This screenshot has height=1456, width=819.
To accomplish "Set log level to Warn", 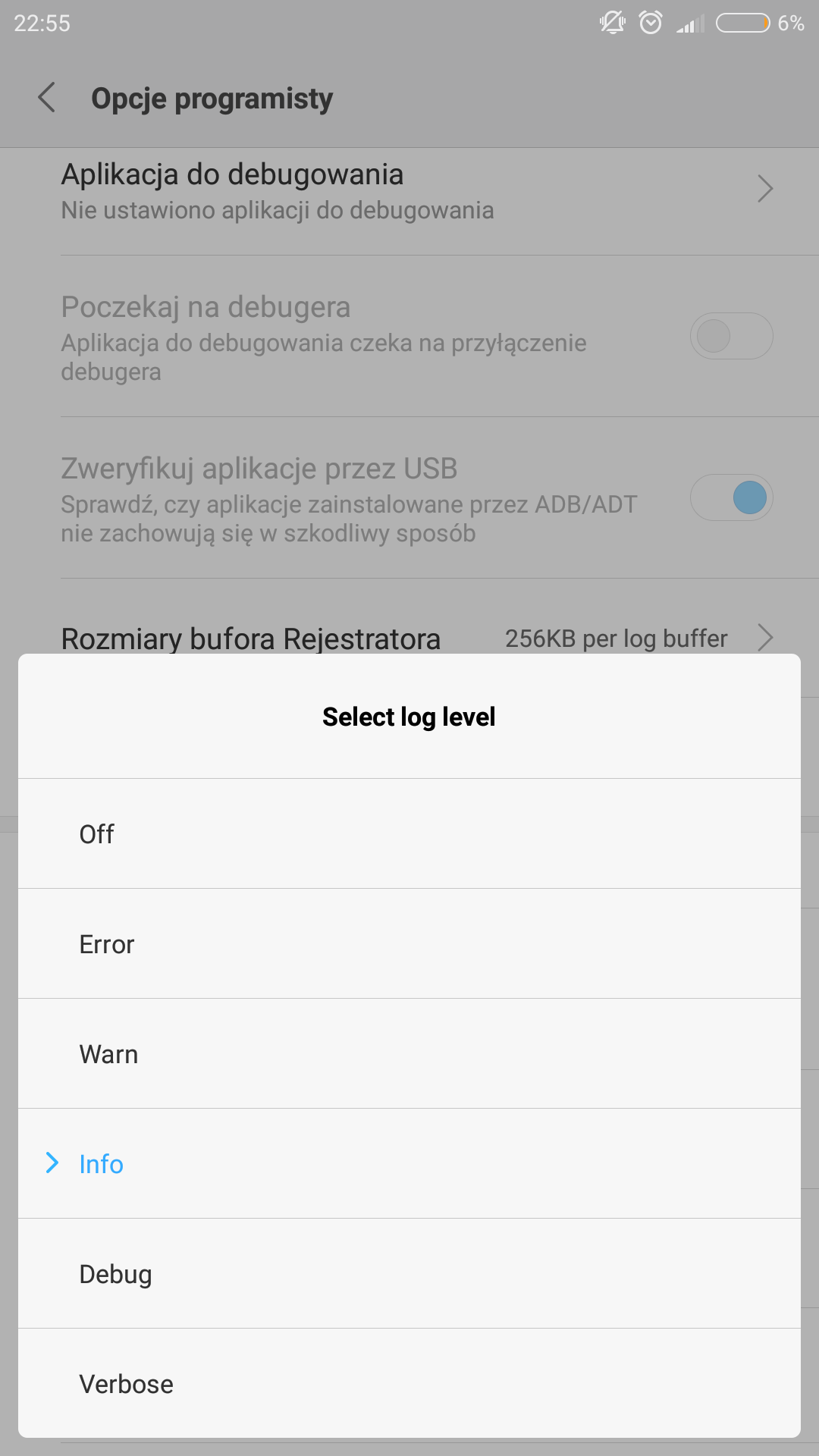I will tap(409, 1053).
